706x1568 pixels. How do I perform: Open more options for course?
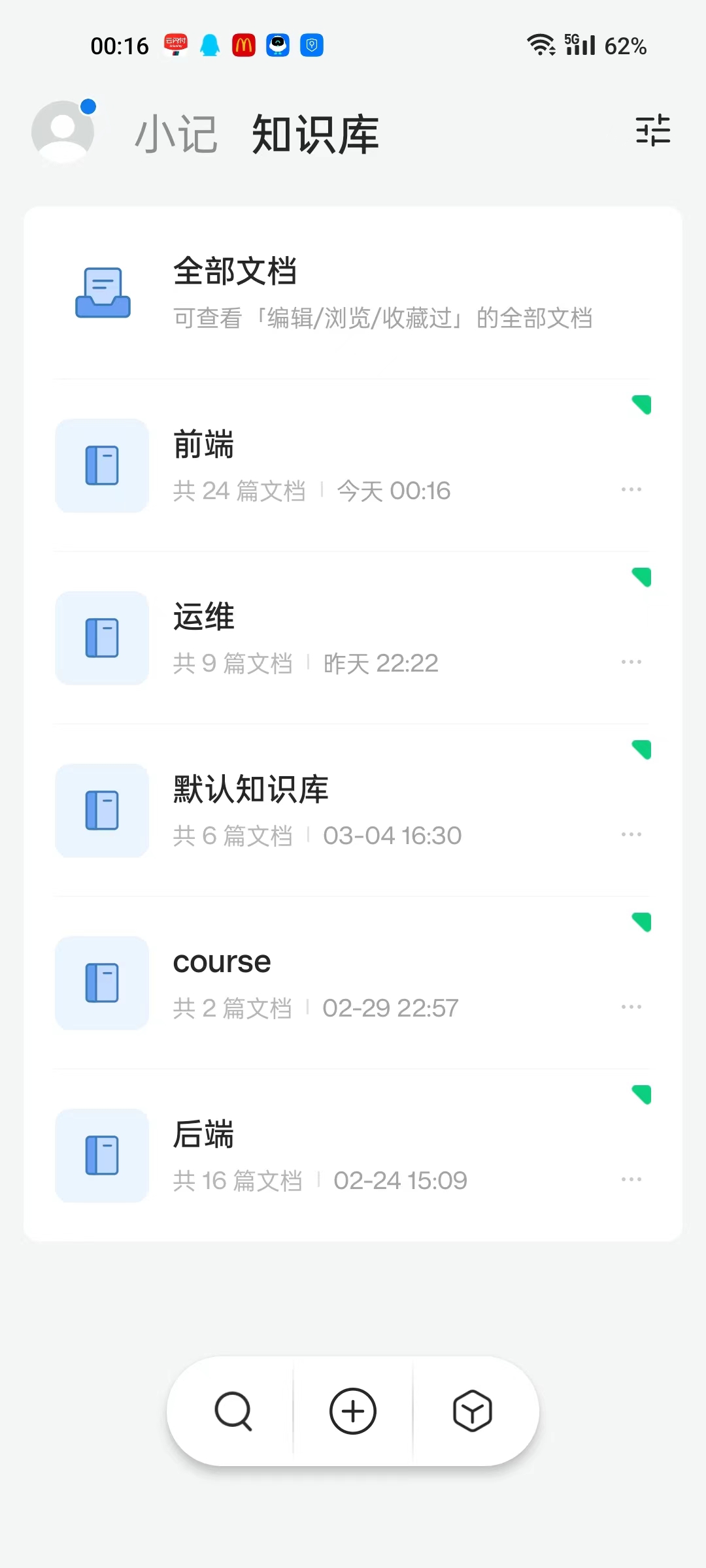[631, 1007]
